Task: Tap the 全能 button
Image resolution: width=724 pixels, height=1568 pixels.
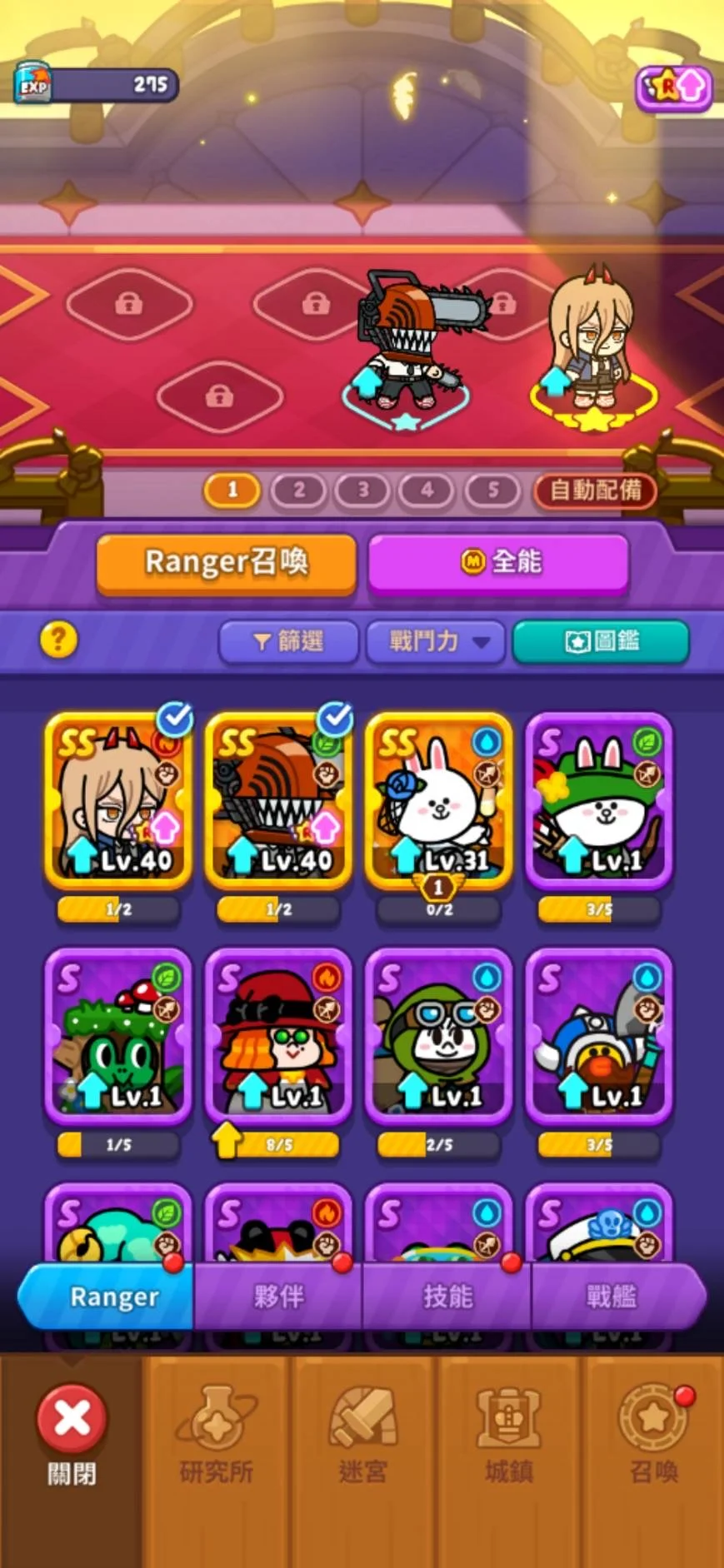Action: [x=498, y=562]
